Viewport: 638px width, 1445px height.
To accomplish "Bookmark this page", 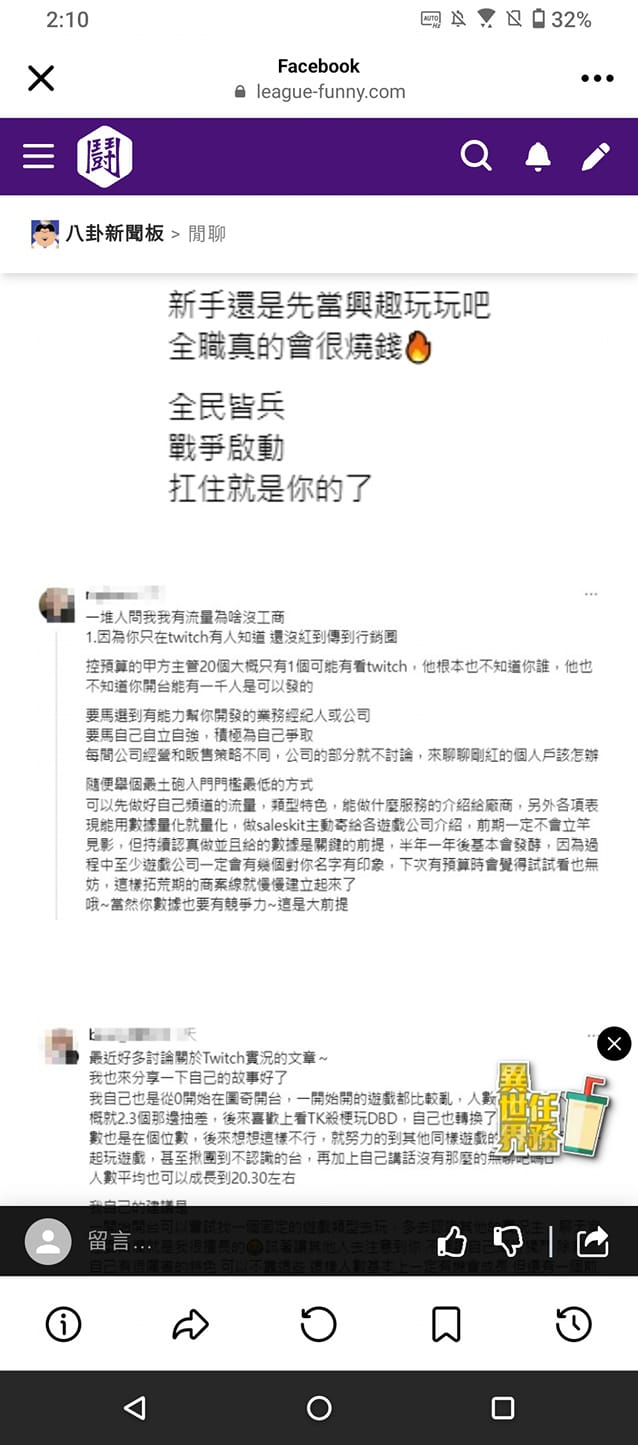I will (446, 1325).
